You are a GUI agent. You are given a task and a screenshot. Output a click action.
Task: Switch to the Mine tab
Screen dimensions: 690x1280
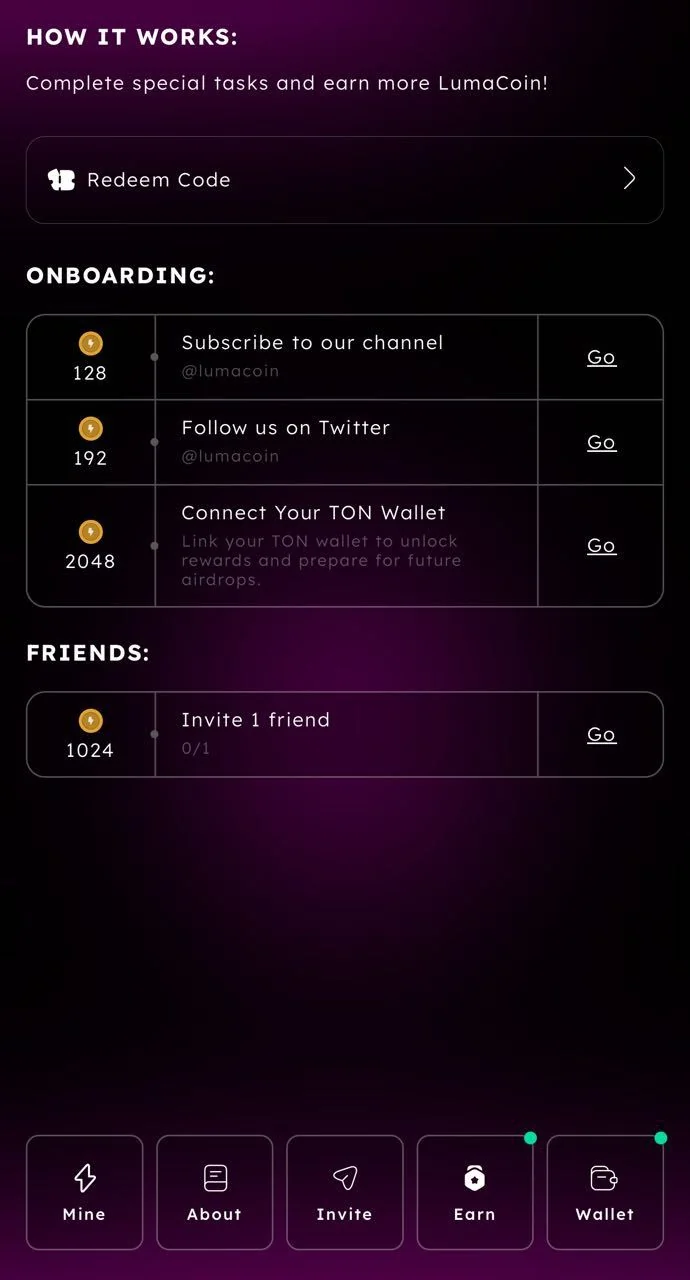pos(85,1192)
